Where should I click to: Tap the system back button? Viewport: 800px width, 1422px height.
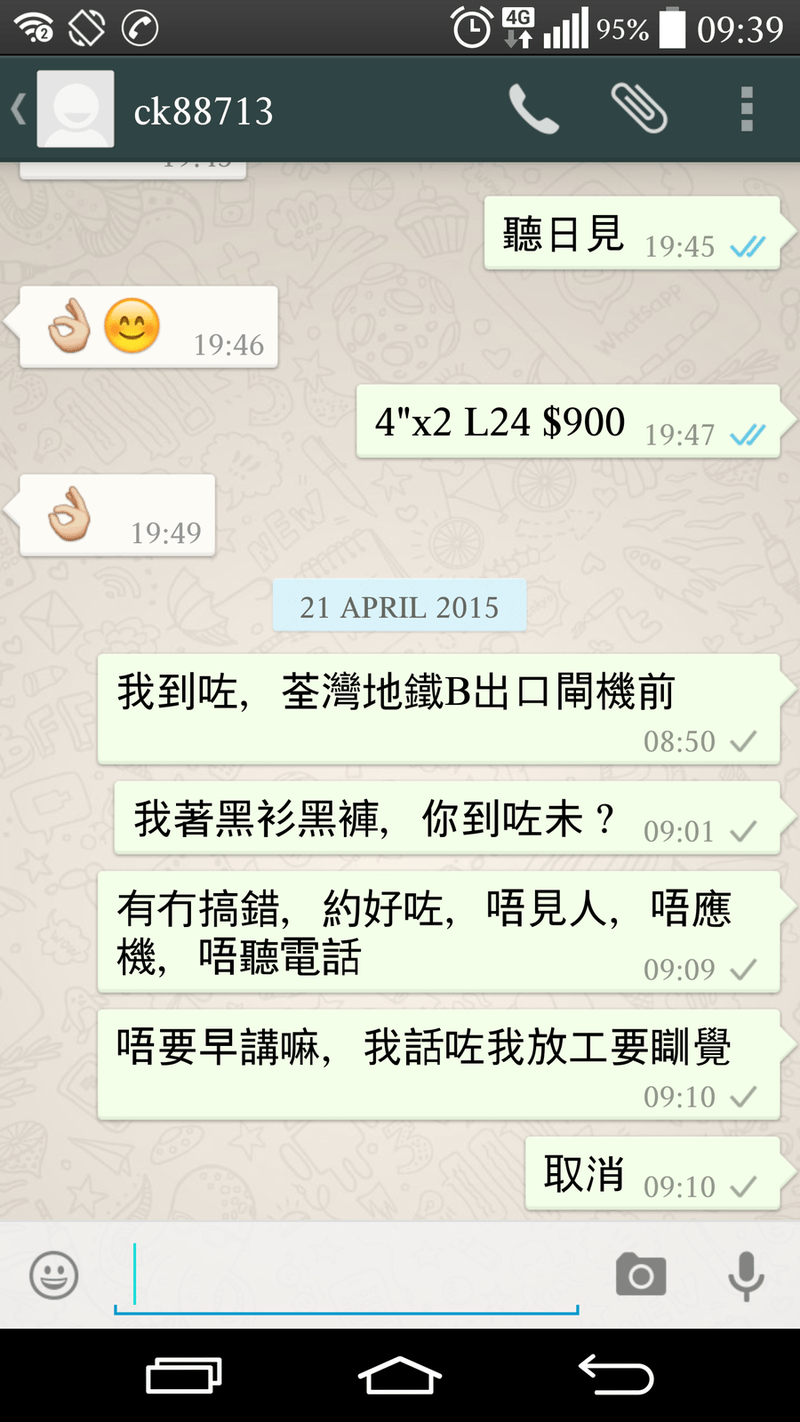click(x=616, y=1375)
